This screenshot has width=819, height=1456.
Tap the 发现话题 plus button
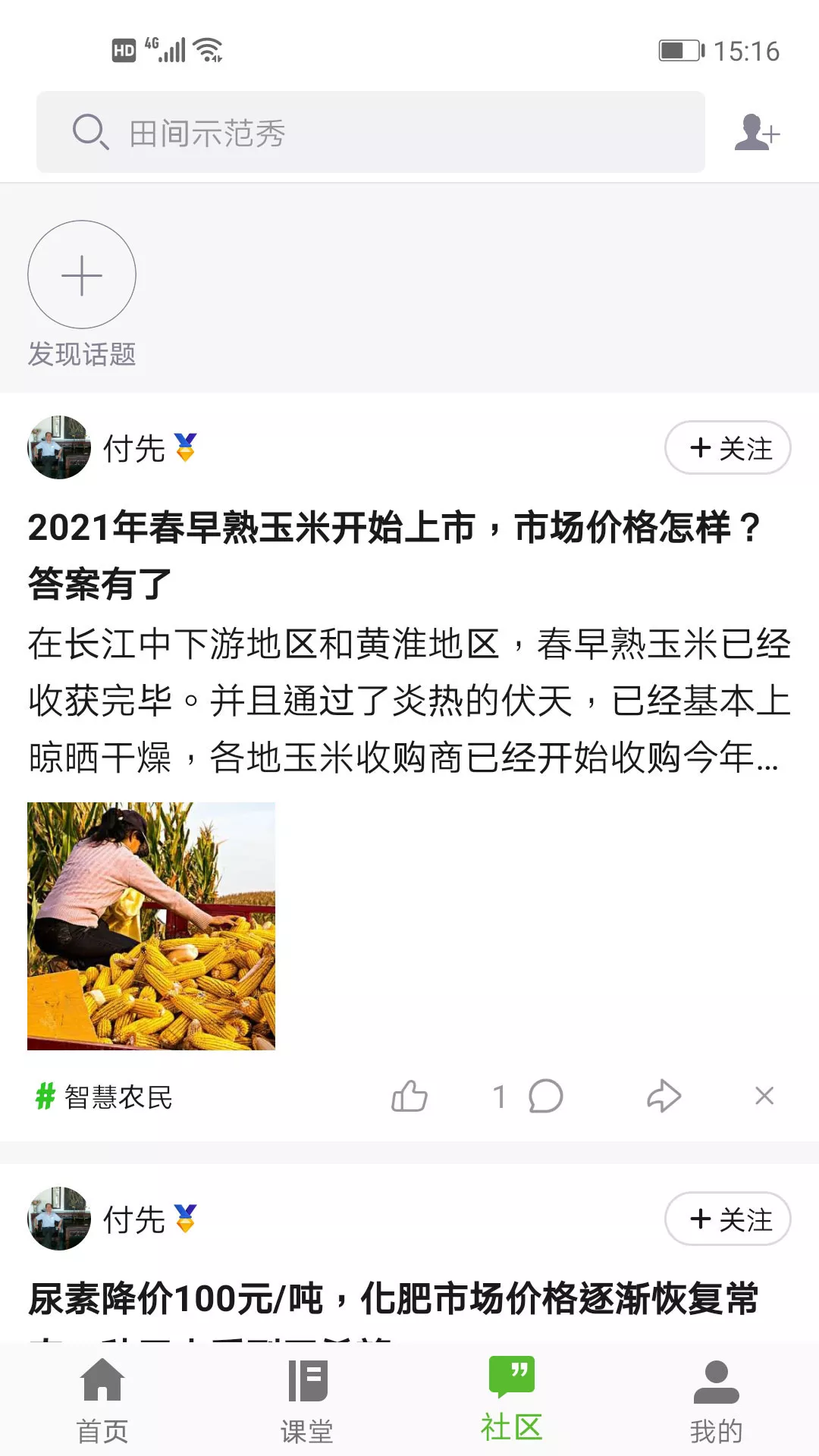82,275
